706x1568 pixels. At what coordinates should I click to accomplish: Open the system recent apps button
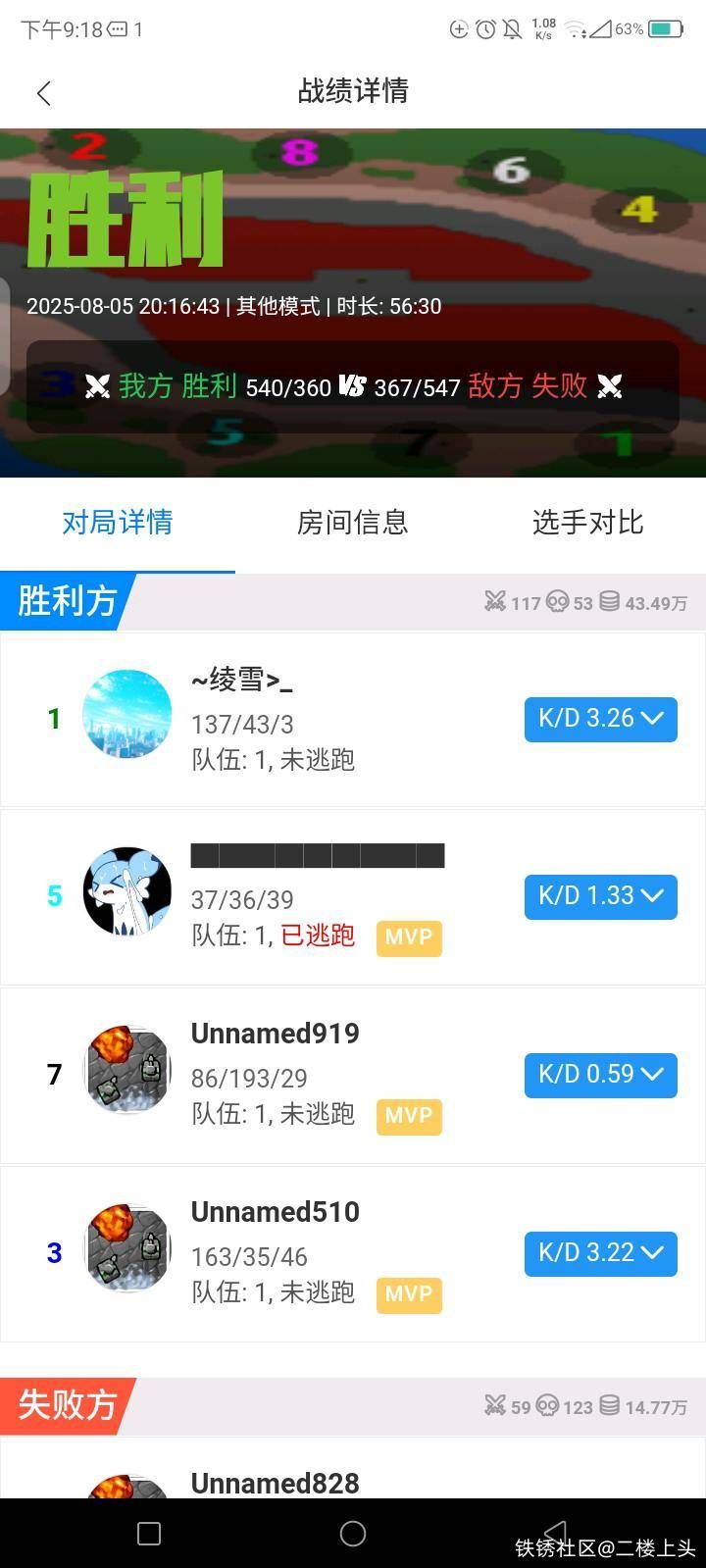pos(149,1534)
